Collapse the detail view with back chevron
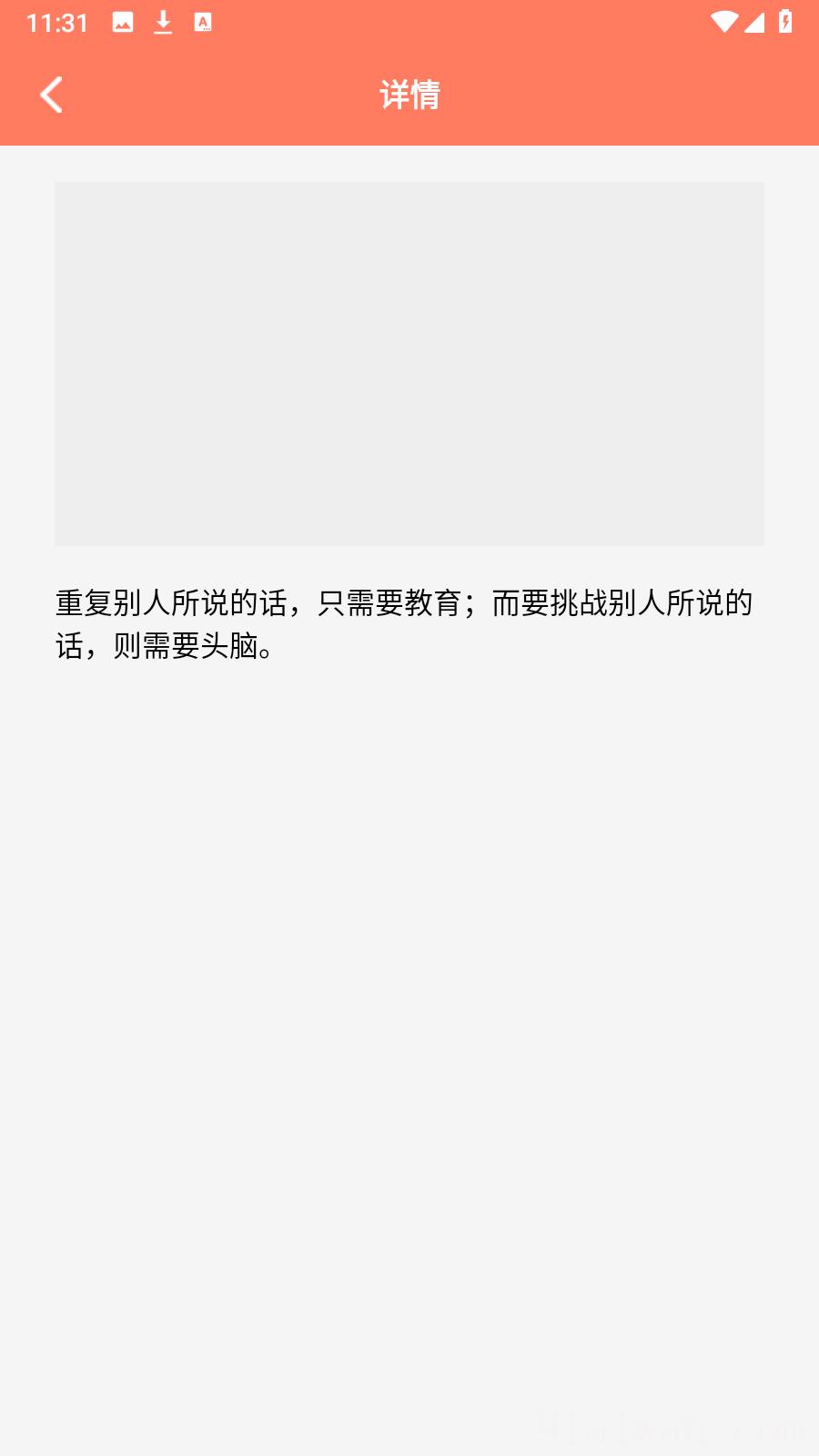The width and height of the screenshot is (819, 1456). tap(51, 95)
